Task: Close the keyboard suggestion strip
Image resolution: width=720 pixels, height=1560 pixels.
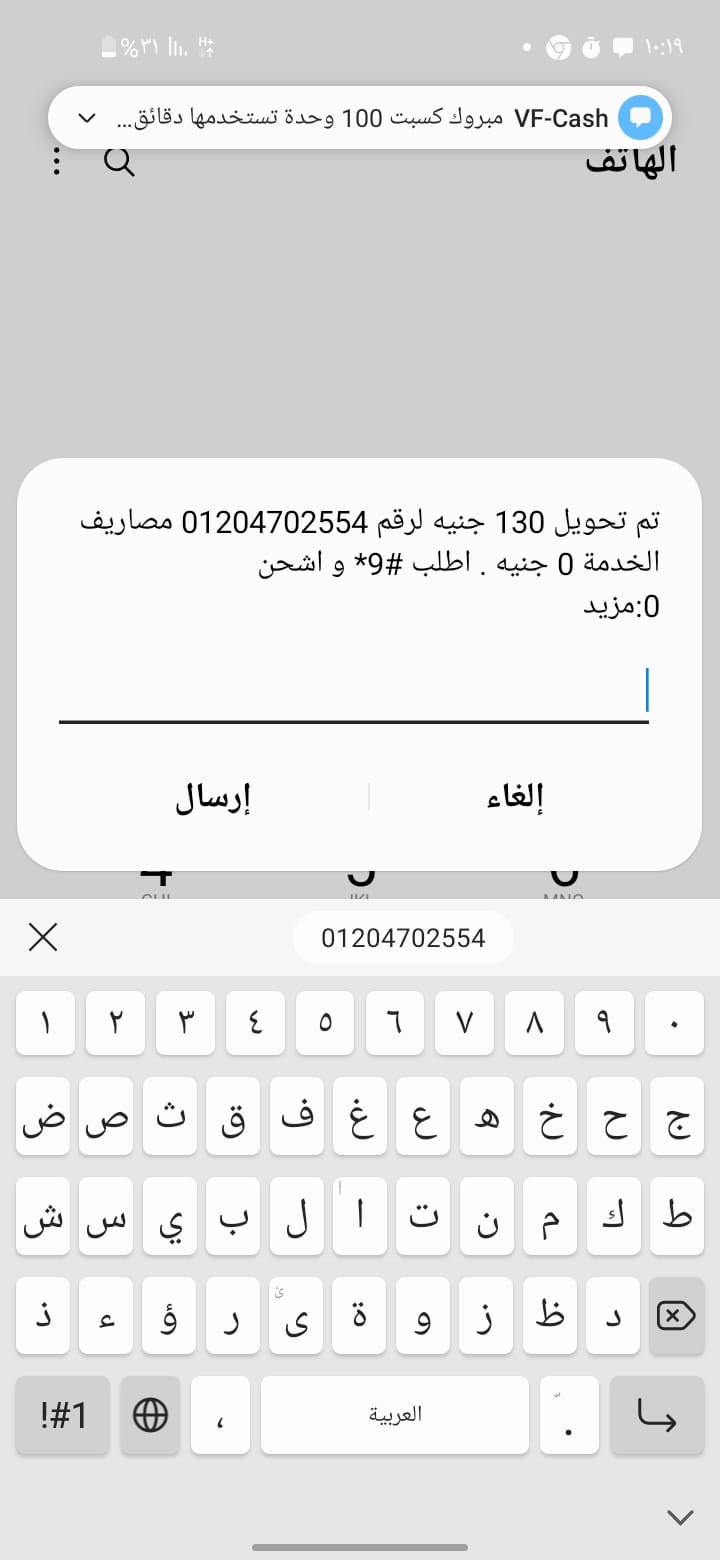Action: pos(43,937)
